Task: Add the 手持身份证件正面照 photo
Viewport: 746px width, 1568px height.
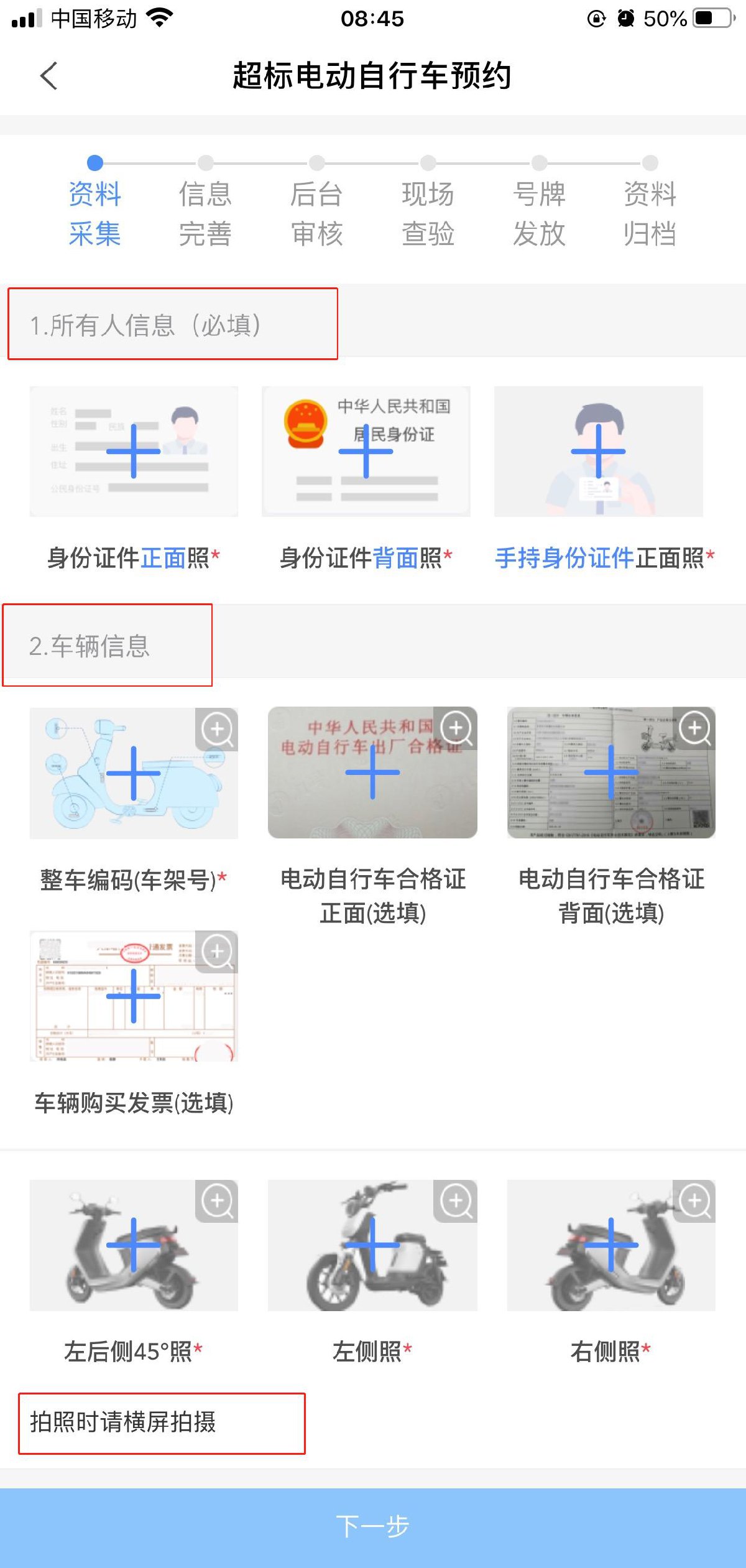Action: [598, 452]
